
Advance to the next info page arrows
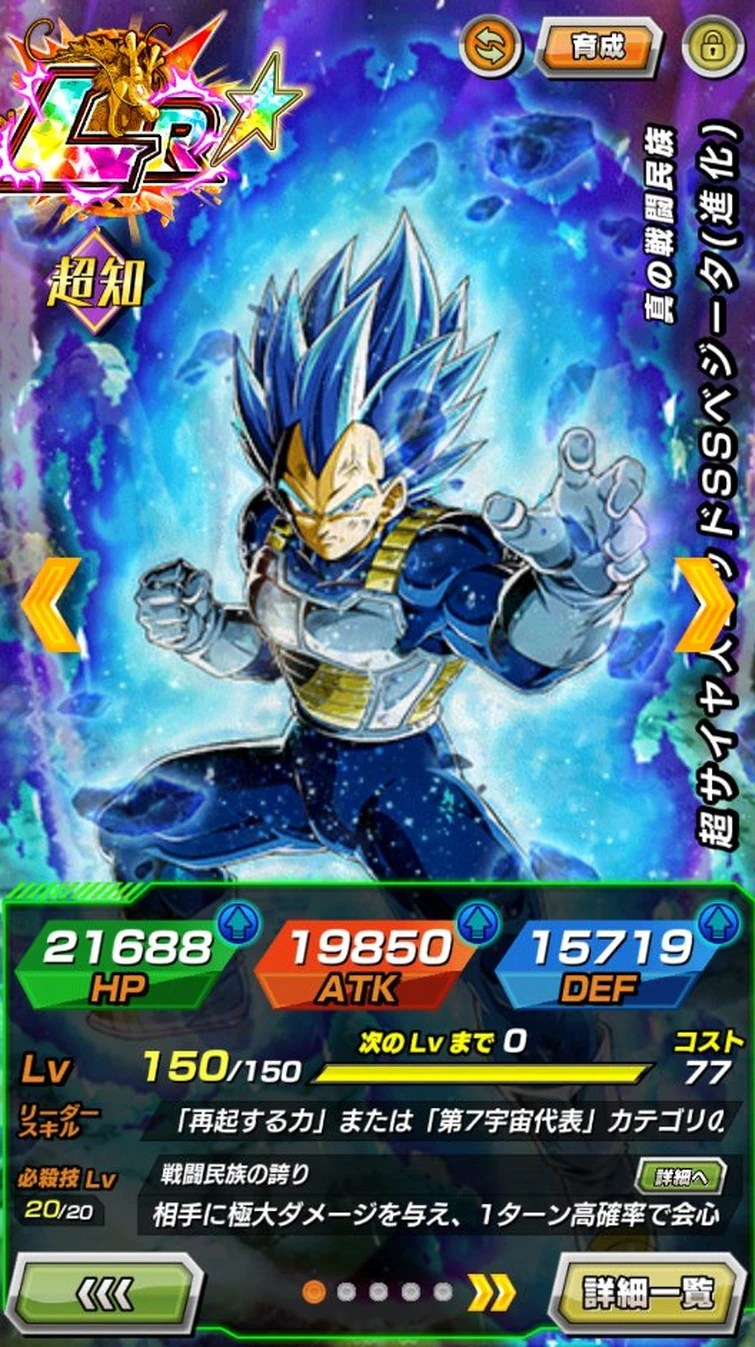492,1293
